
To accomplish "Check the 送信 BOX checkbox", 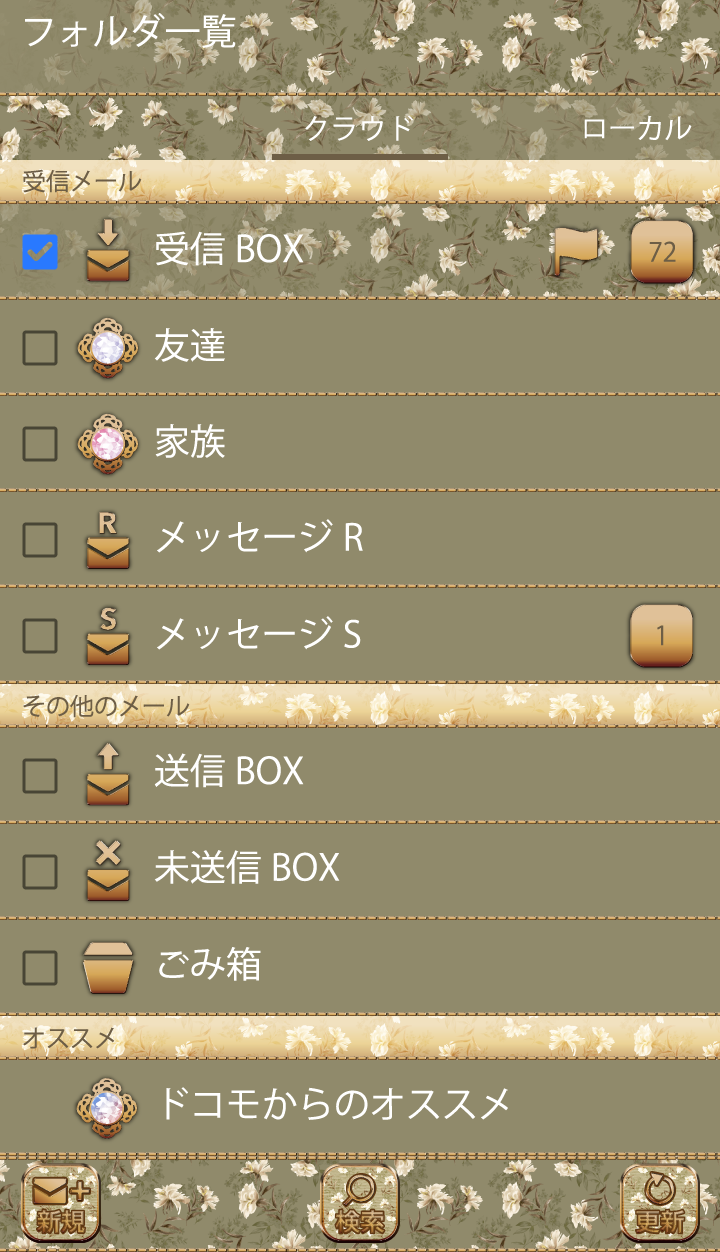I will (x=40, y=775).
